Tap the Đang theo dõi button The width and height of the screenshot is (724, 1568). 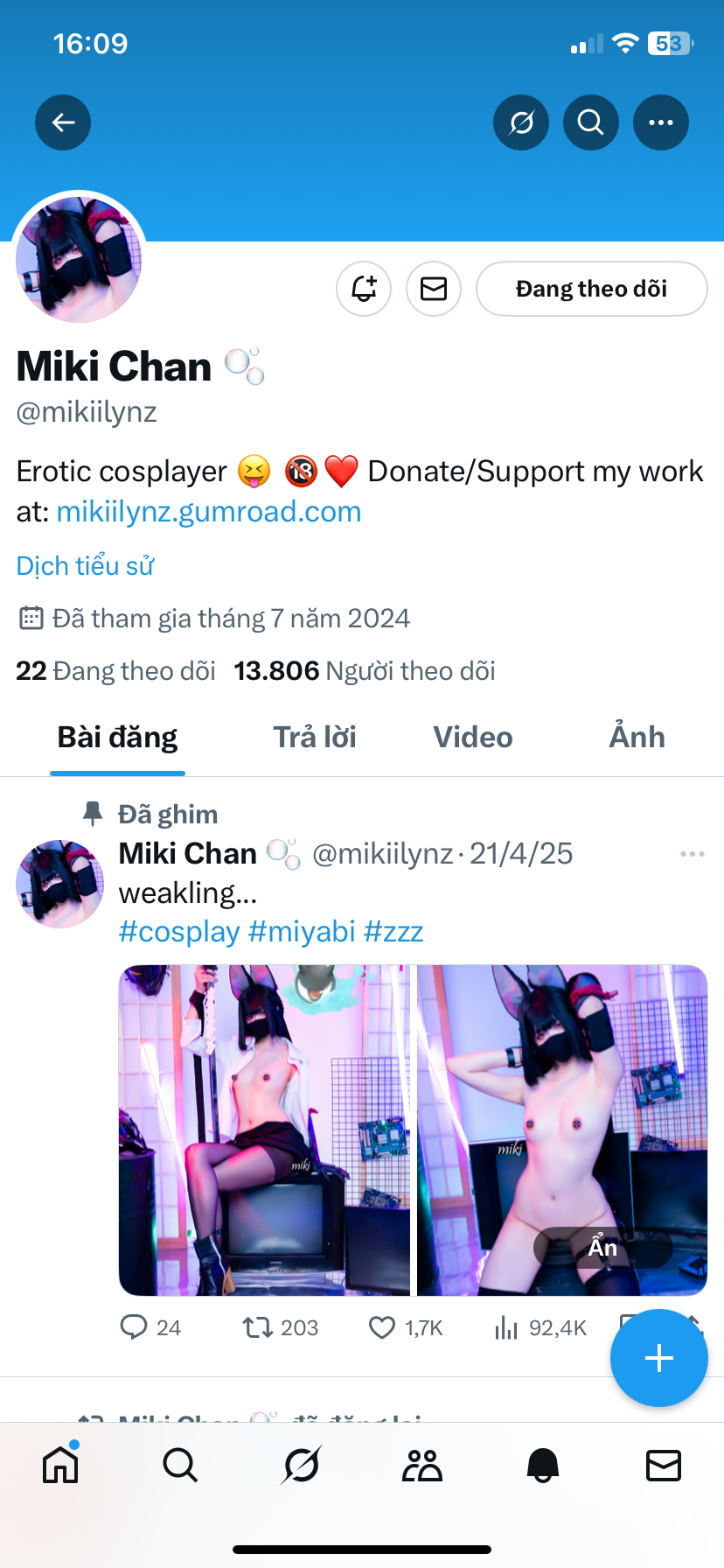(x=591, y=289)
